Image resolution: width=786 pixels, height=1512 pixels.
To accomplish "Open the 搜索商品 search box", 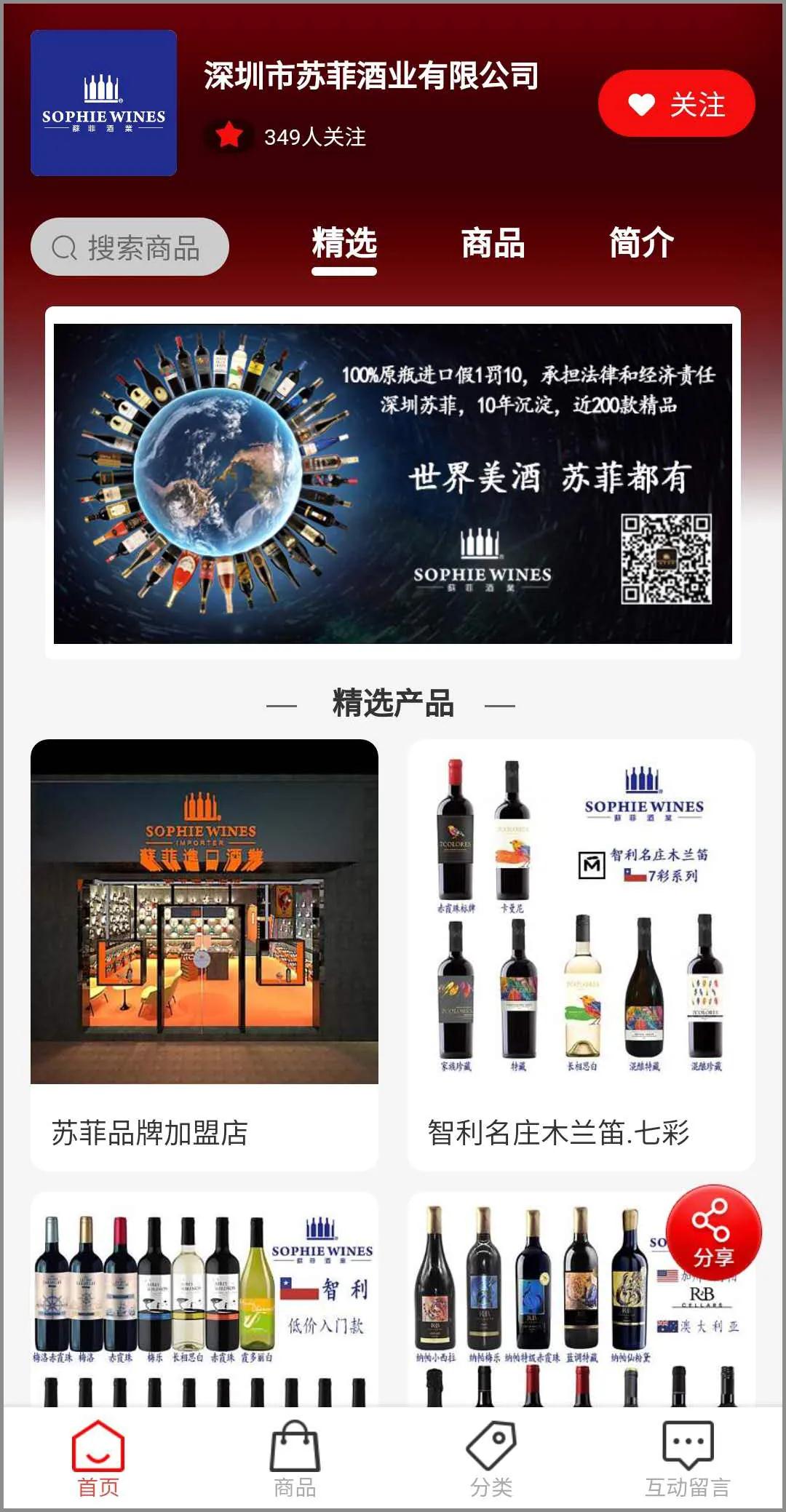I will 130,247.
